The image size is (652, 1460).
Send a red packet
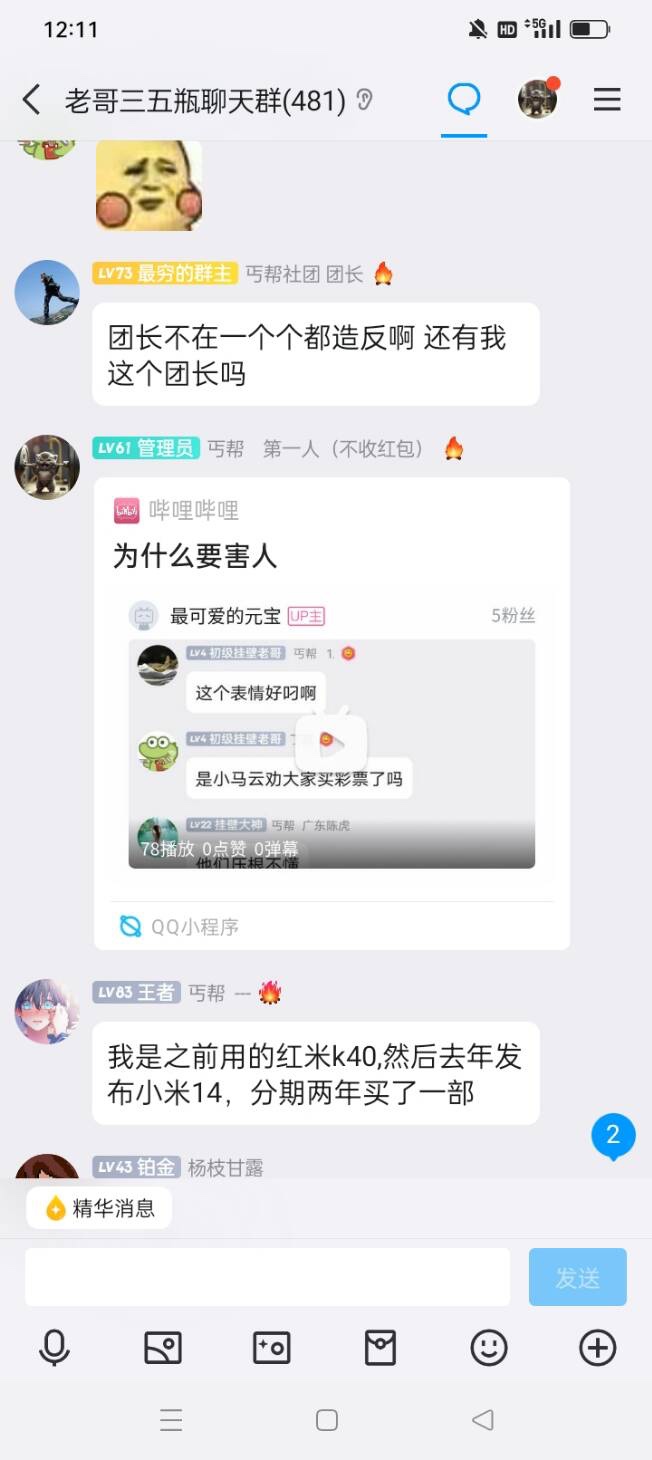click(x=380, y=1348)
